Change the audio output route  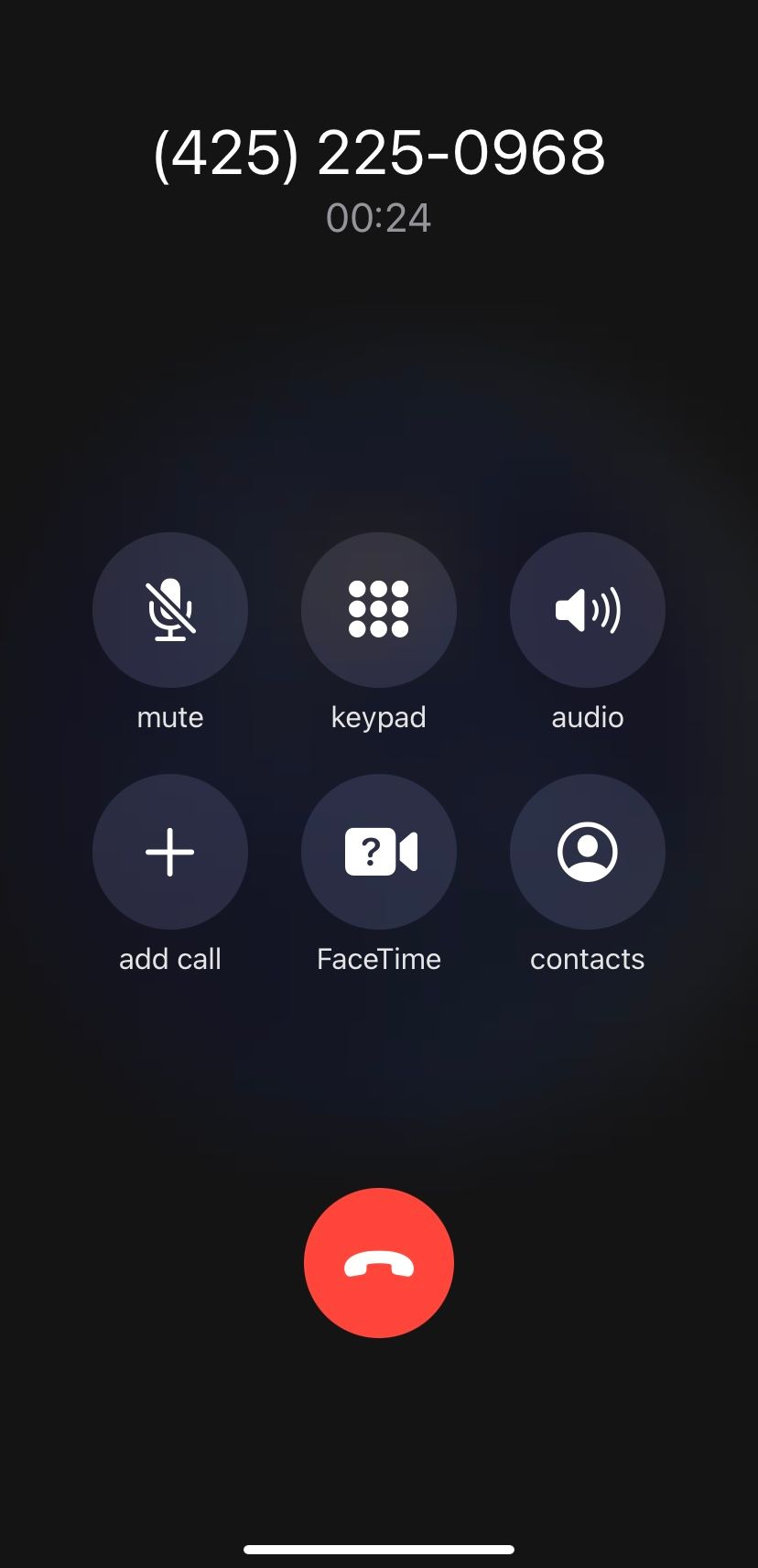tap(588, 610)
